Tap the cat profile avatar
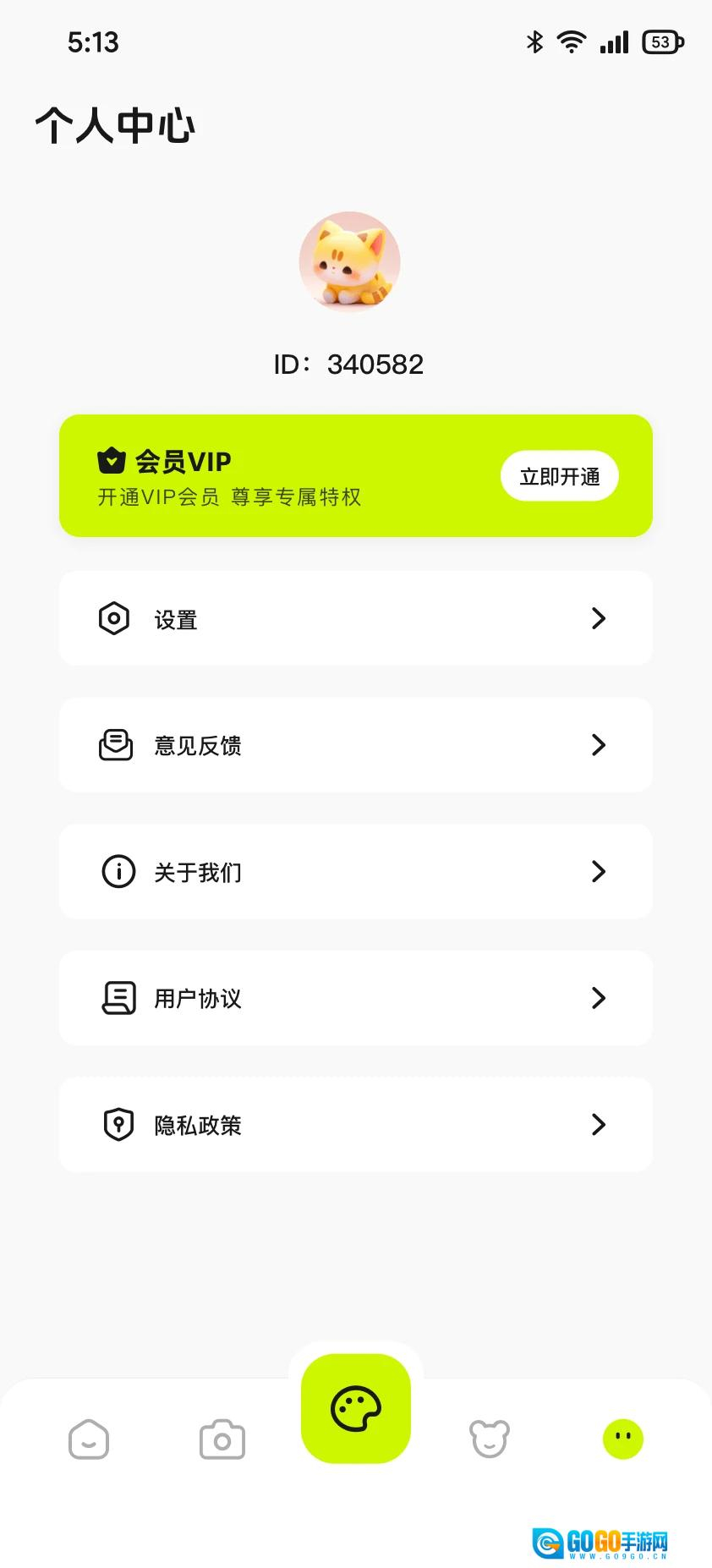Screen dimensions: 712x1568 349,262
